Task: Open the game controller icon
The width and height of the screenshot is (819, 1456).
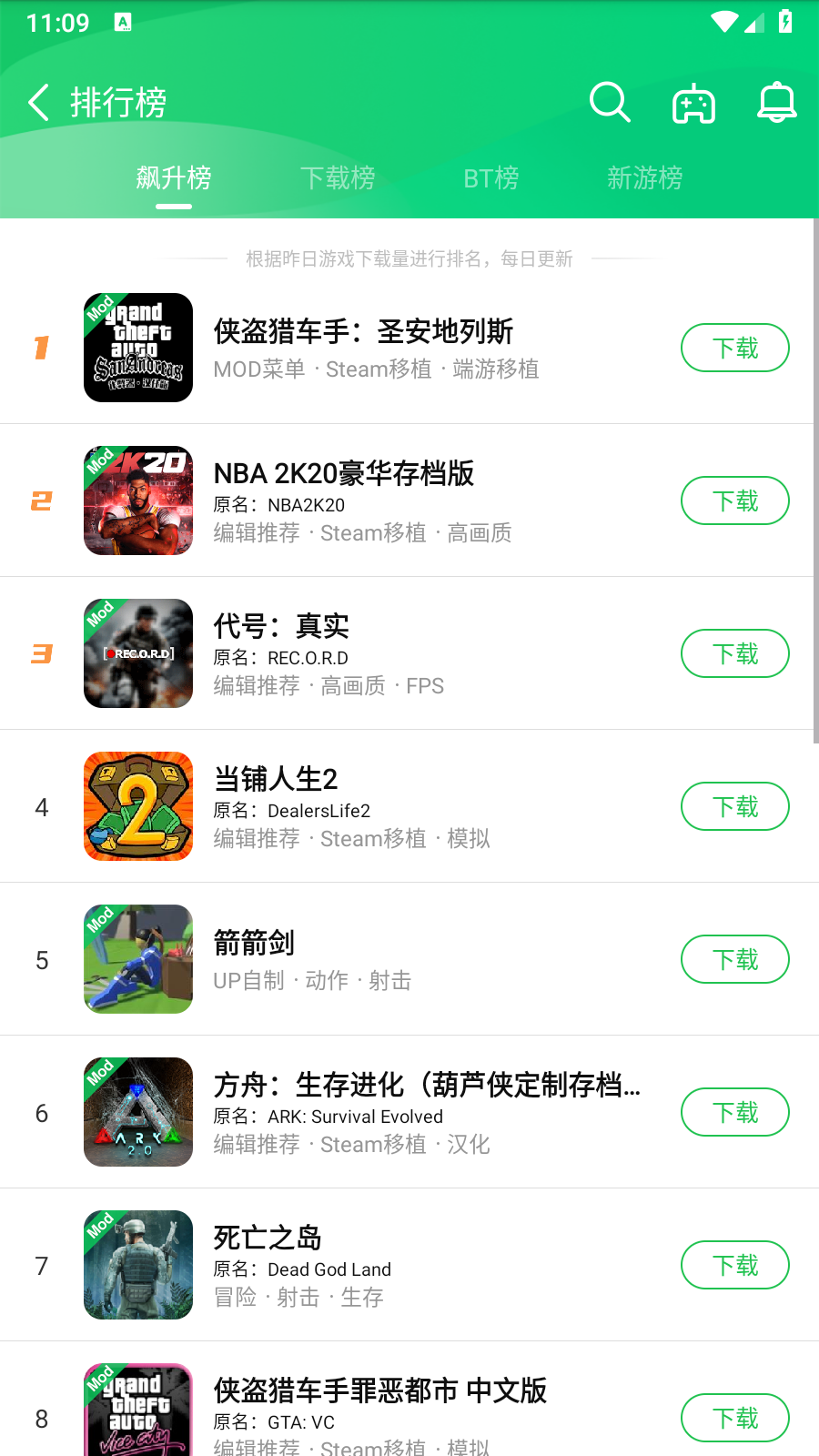Action: click(x=693, y=103)
